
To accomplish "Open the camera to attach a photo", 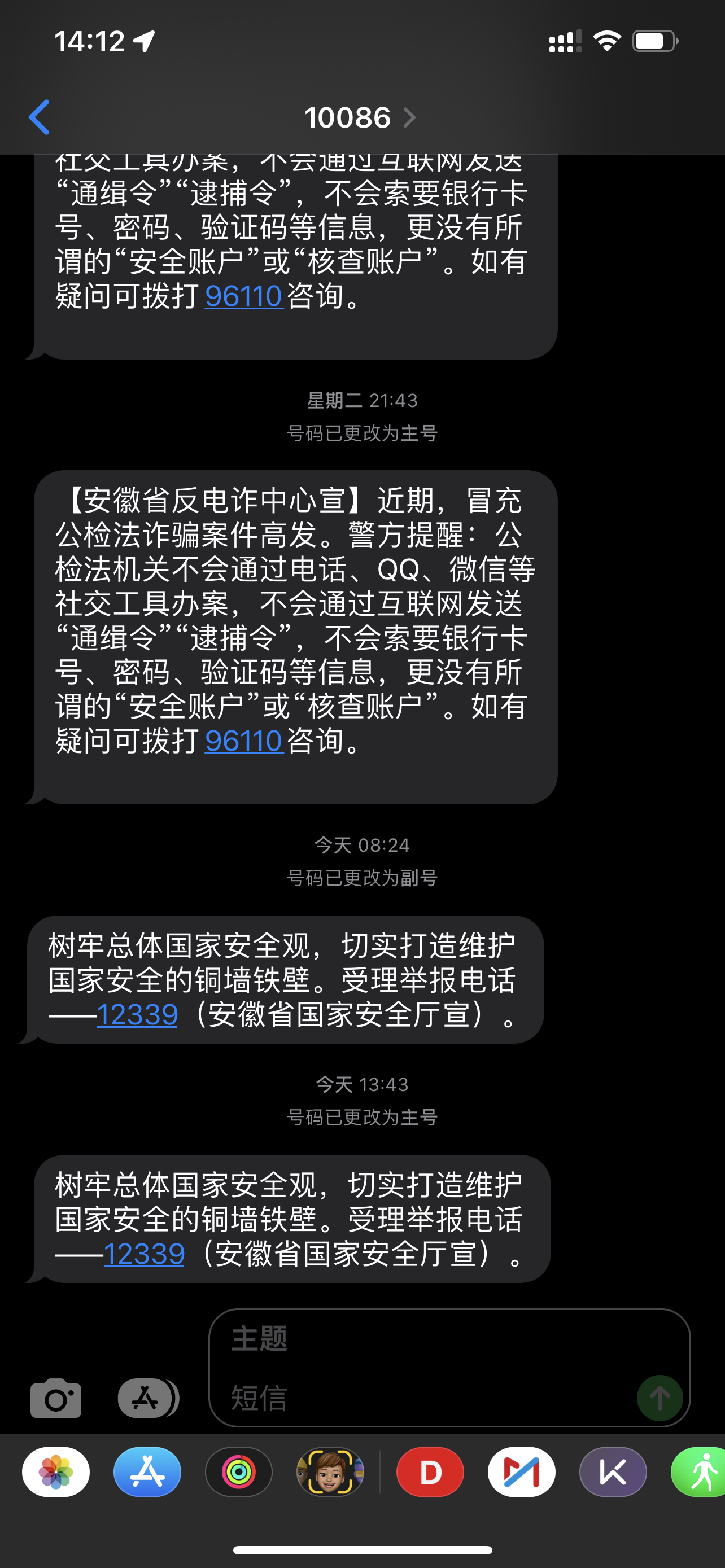I will click(x=56, y=1398).
